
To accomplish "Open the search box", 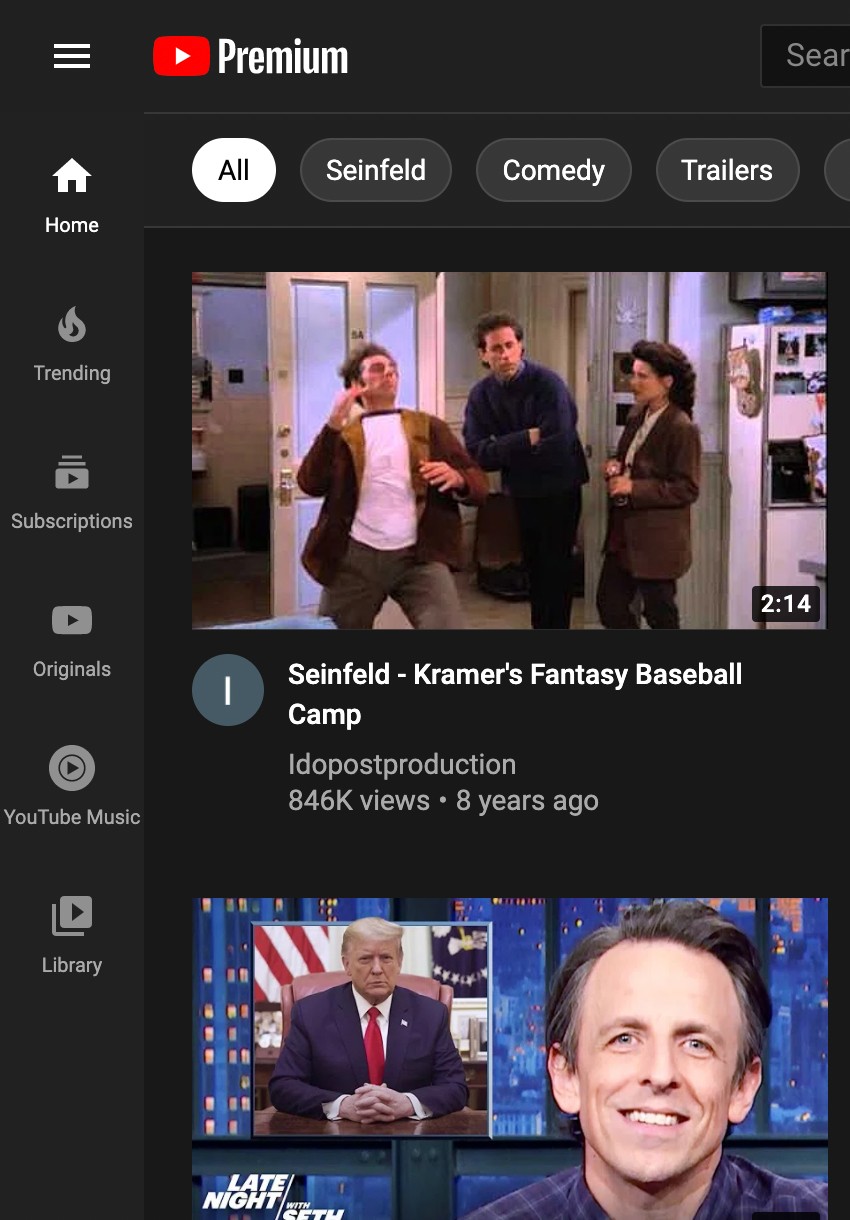I will pos(808,56).
